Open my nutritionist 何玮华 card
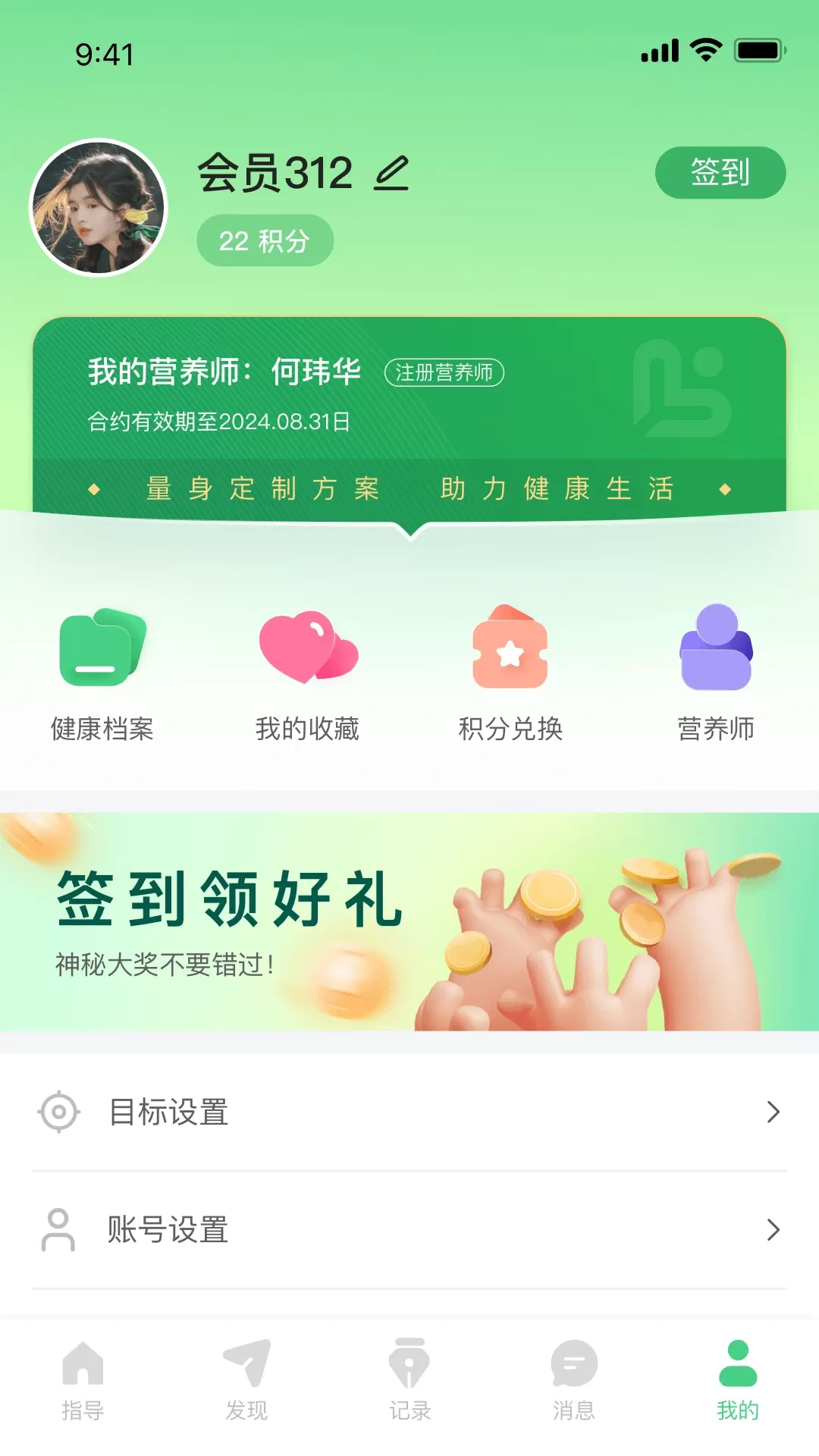The height and width of the screenshot is (1456, 819). [x=409, y=394]
